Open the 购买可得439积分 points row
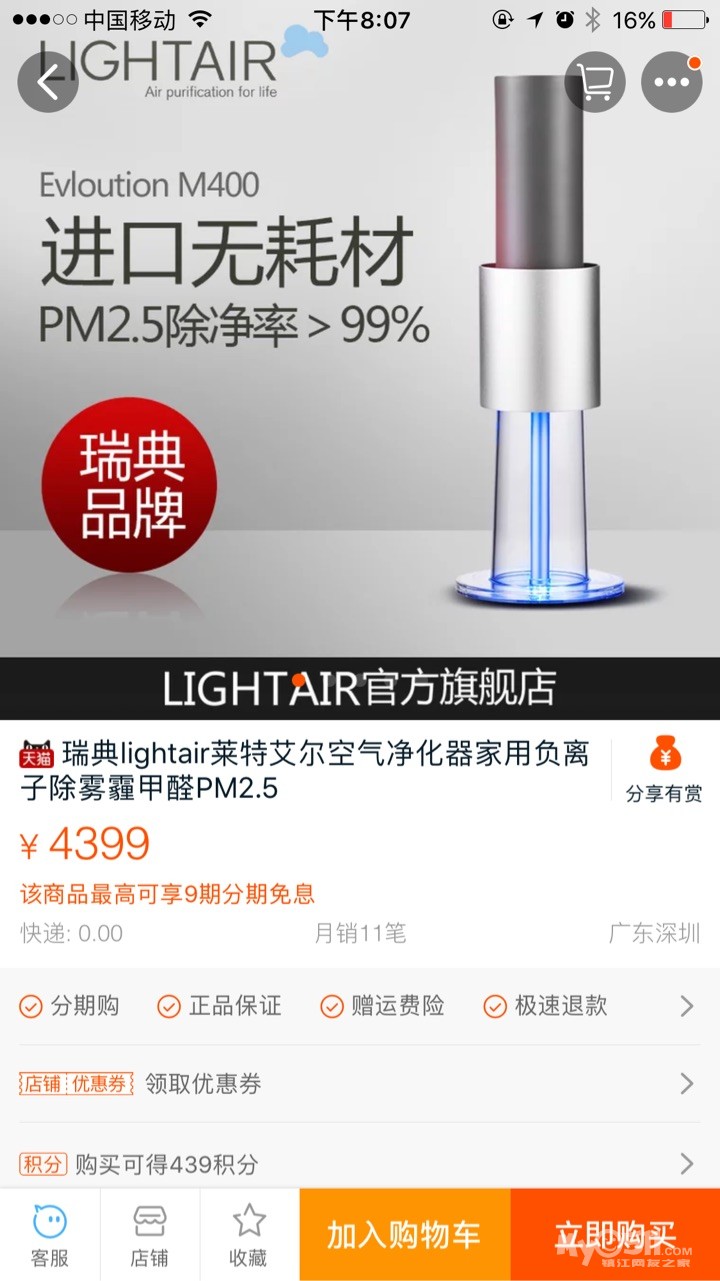Image resolution: width=720 pixels, height=1281 pixels. (360, 1163)
